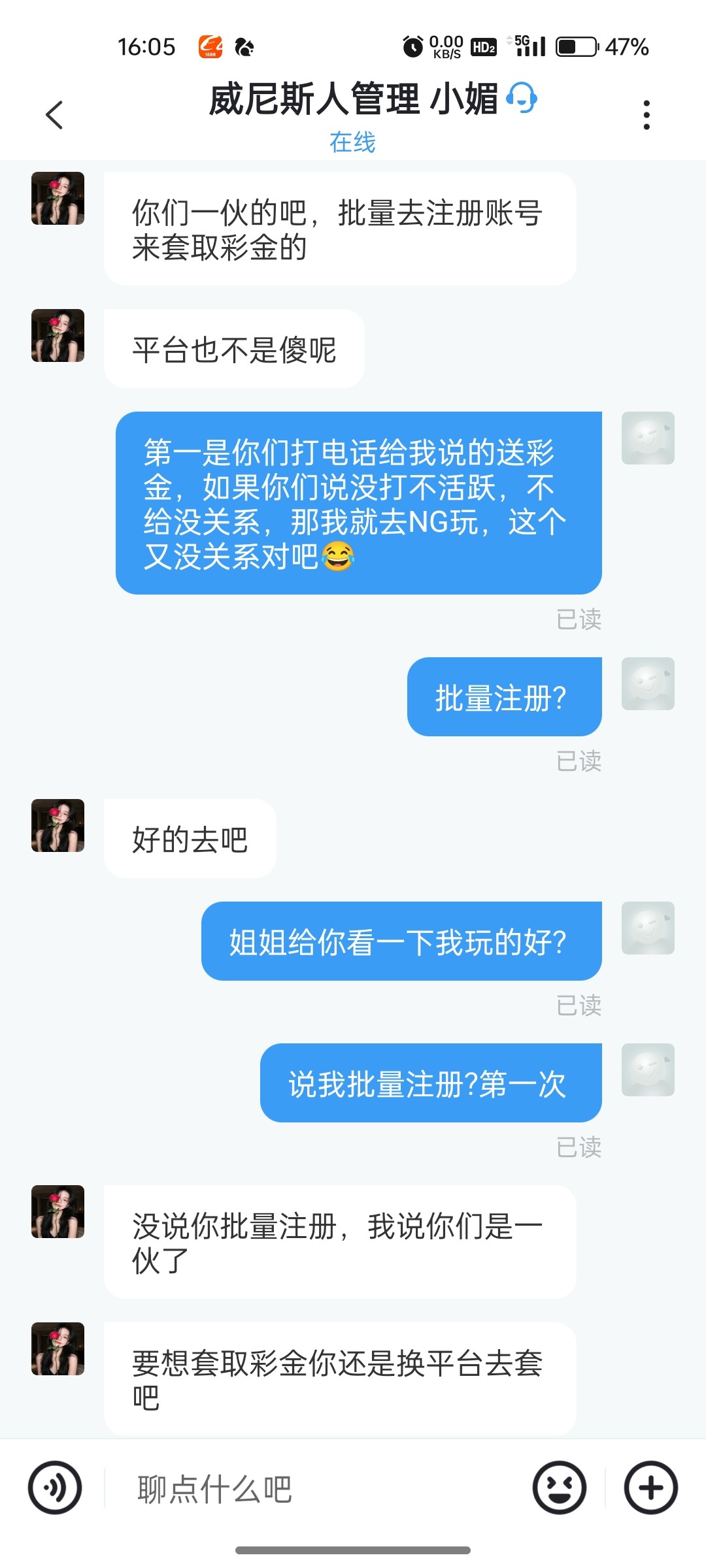Switch to voice message input
The image size is (706, 1568).
55,1488
